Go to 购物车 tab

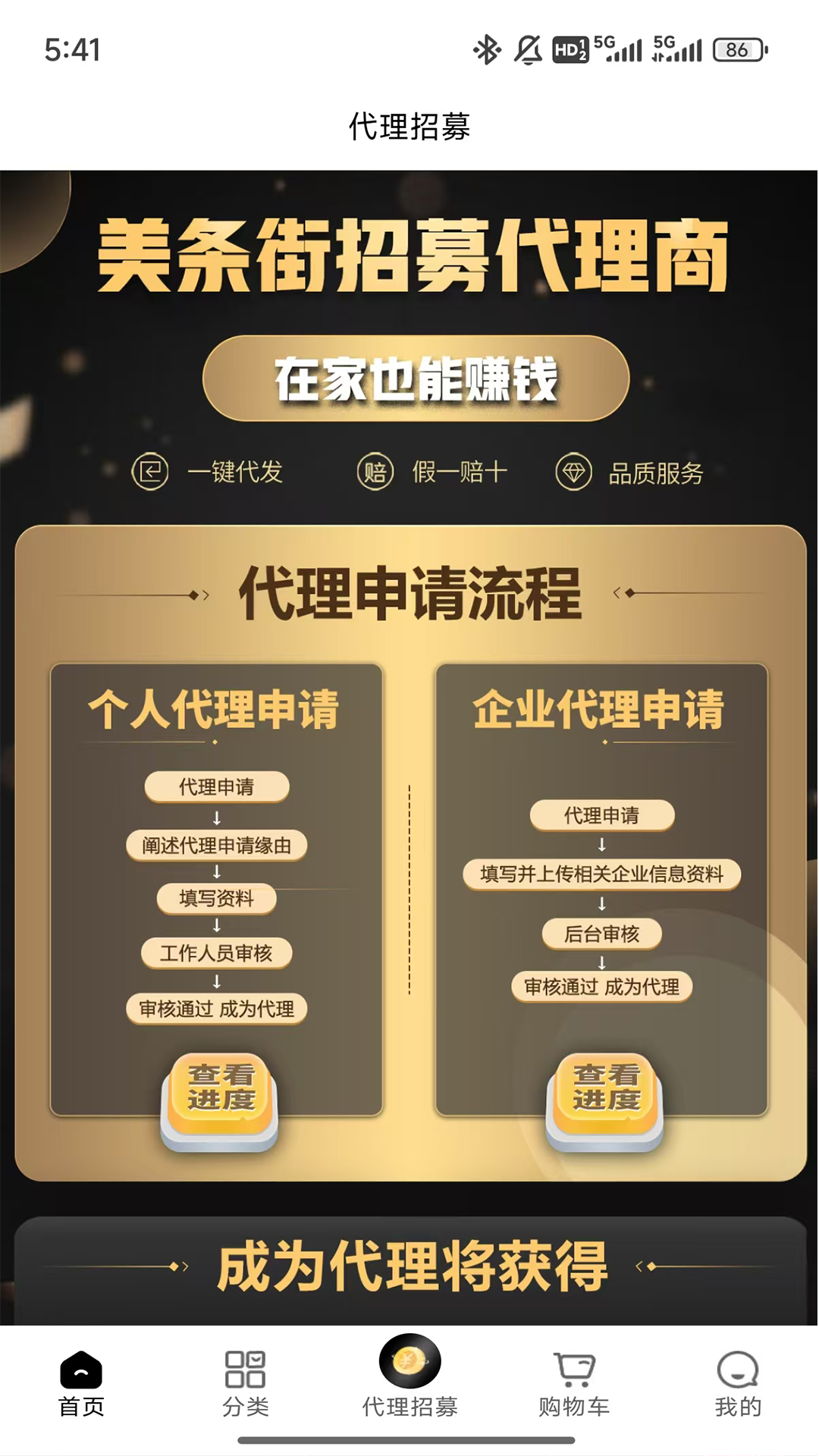coord(574,1383)
